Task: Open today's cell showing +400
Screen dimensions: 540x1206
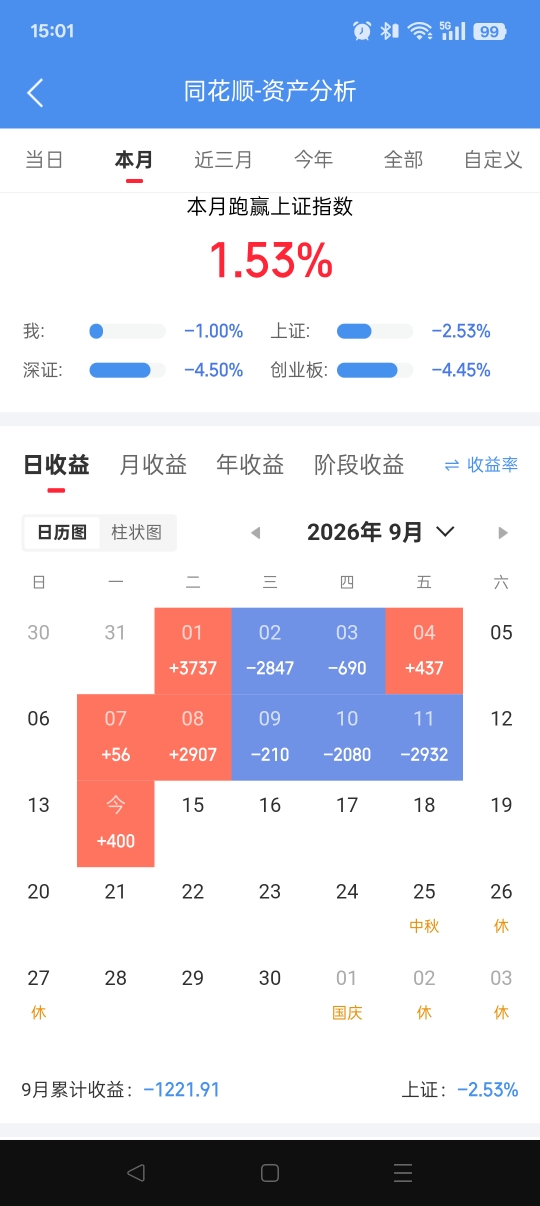Action: click(x=116, y=824)
